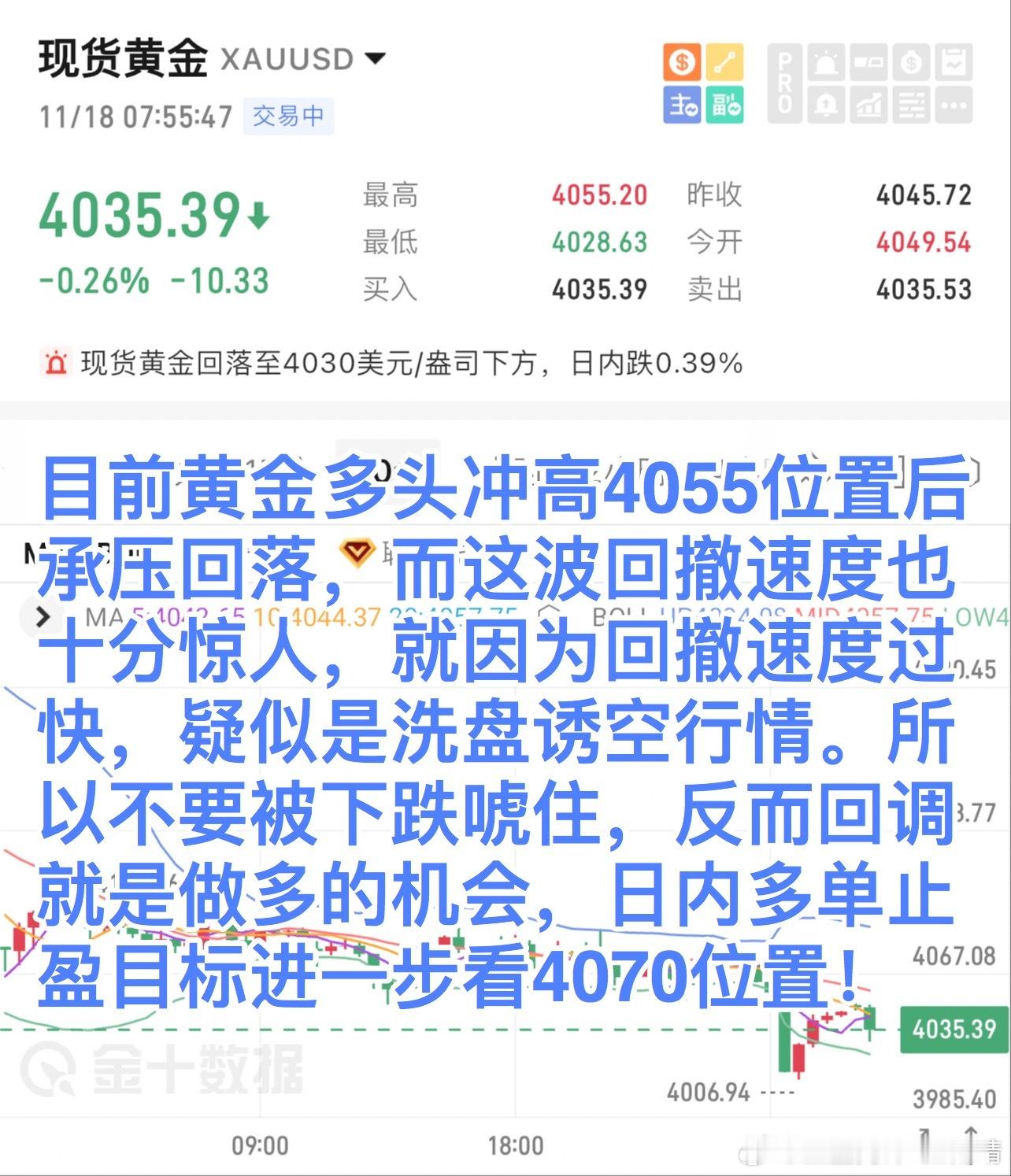The width and height of the screenshot is (1011, 1176).
Task: Open the rising chart statistics icon
Action: point(869,105)
